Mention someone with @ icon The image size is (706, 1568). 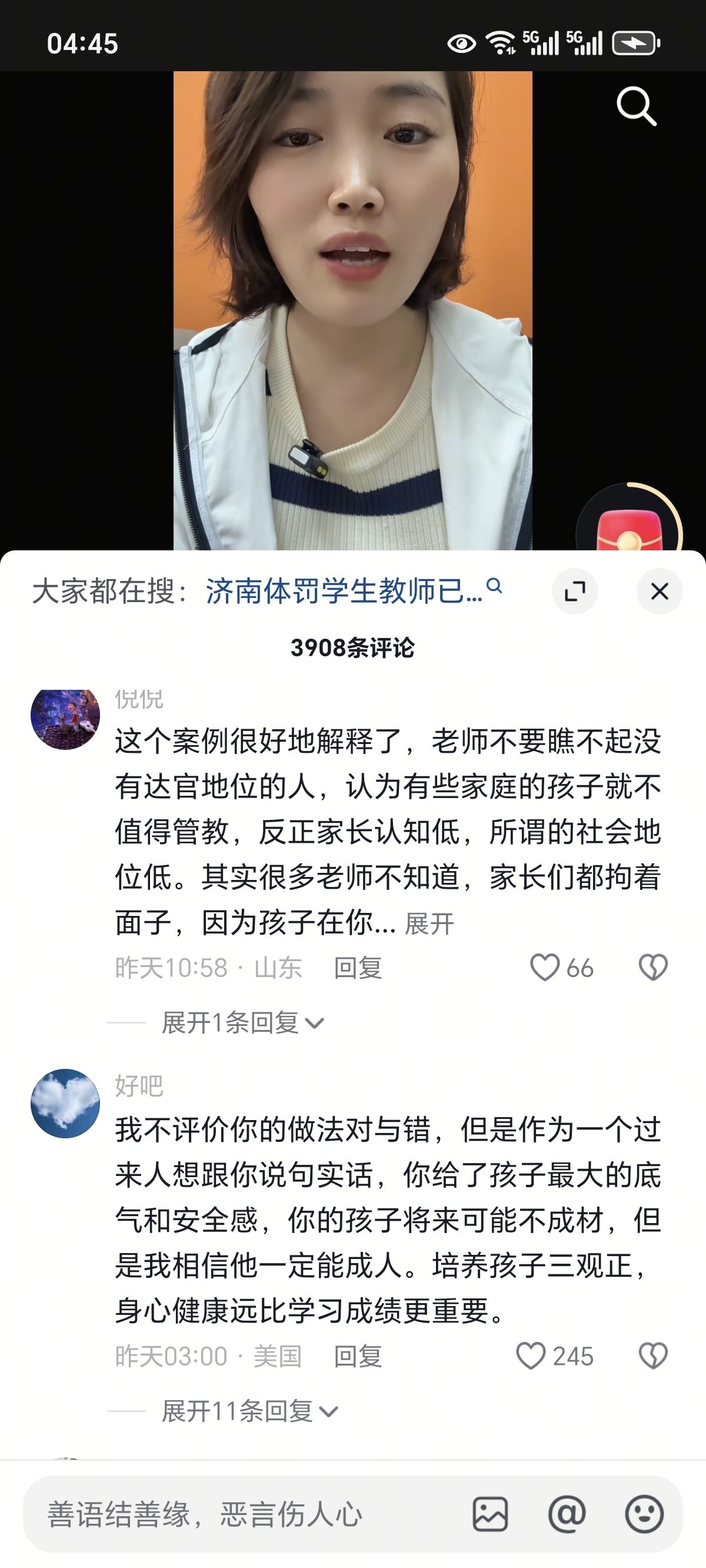point(567,1514)
